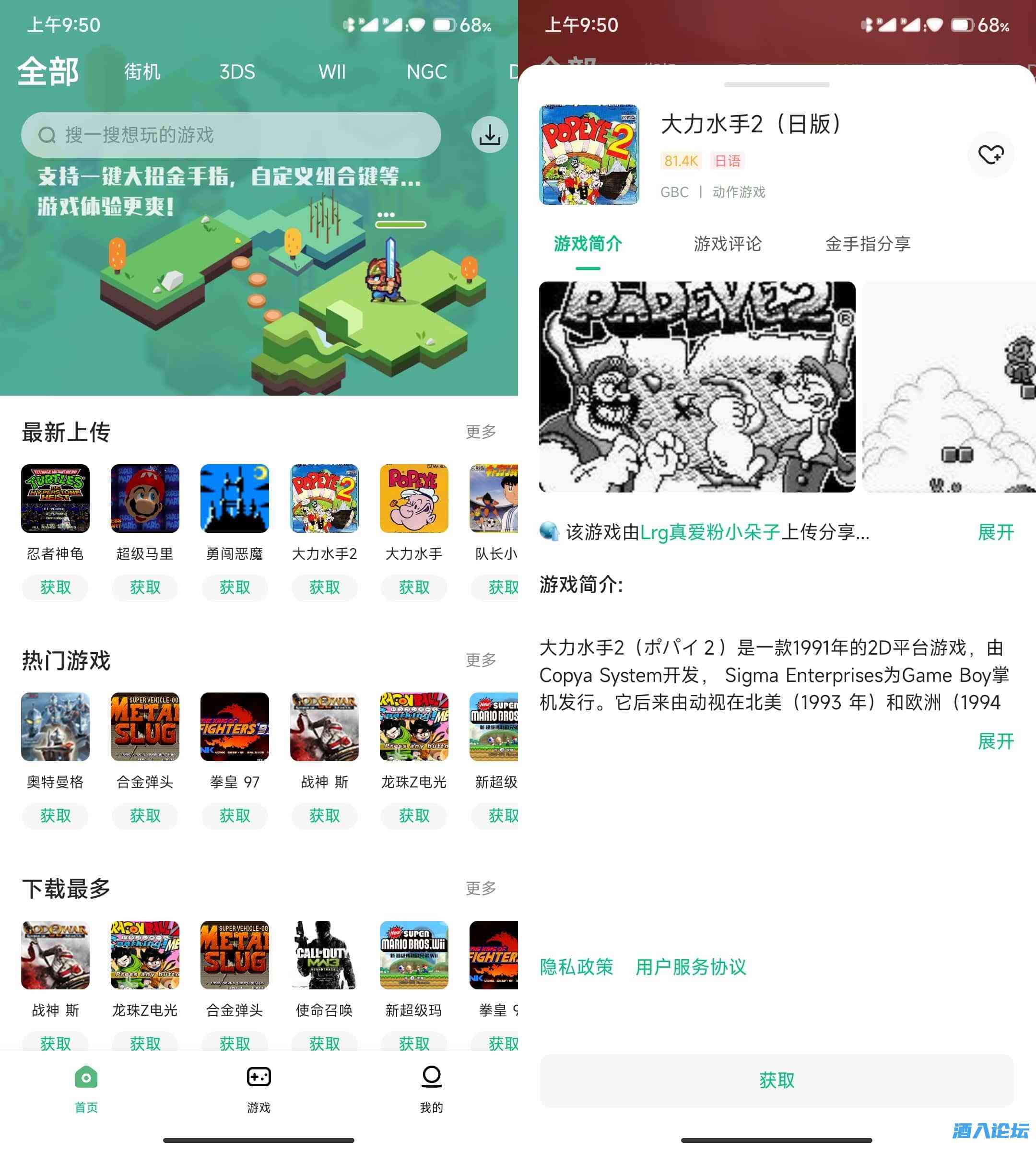This screenshot has width=1036, height=1151.
Task: Open 隐私政策 link
Action: (x=576, y=966)
